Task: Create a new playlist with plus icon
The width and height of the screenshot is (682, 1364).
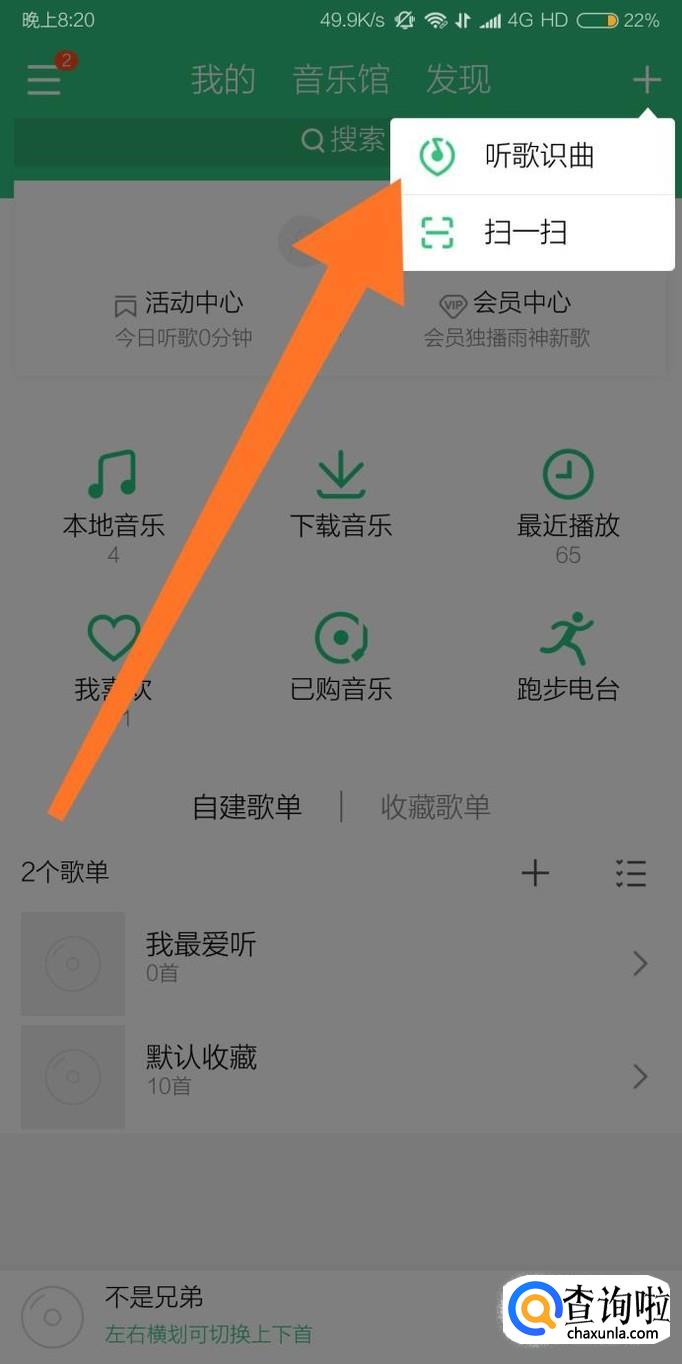Action: (535, 873)
